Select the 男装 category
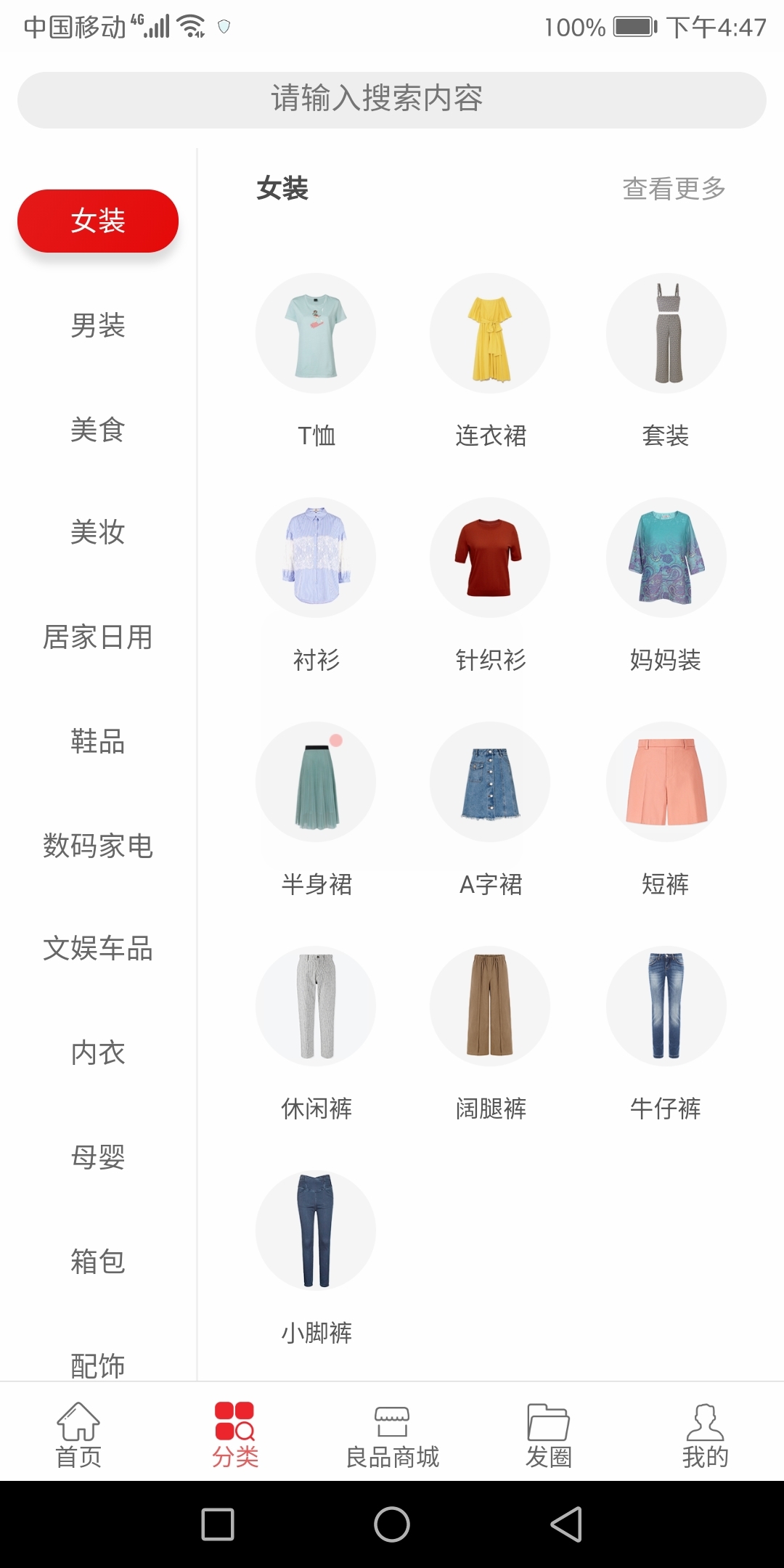784x1568 pixels. (98, 325)
